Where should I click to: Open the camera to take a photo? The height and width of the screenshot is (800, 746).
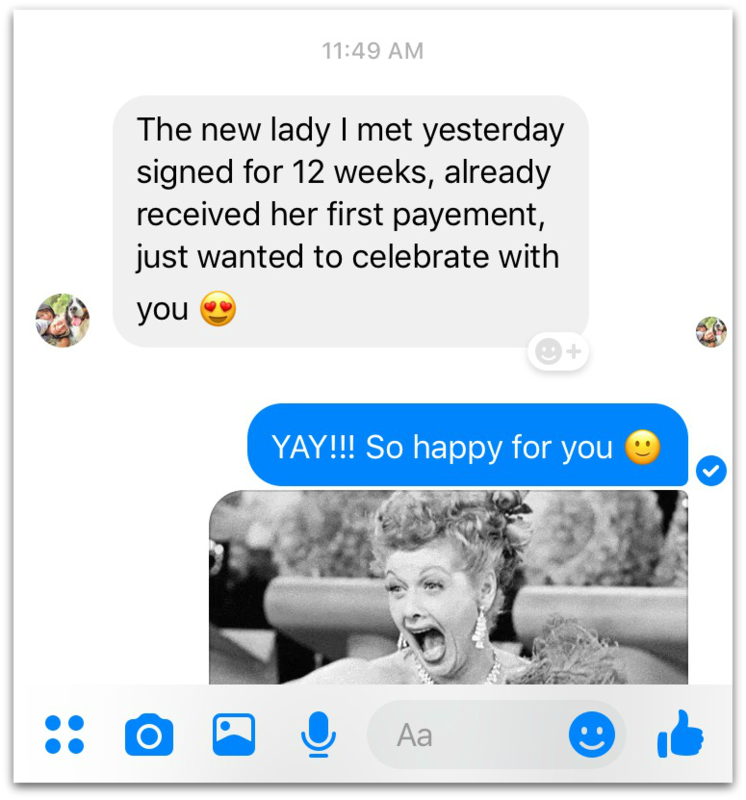click(x=149, y=735)
